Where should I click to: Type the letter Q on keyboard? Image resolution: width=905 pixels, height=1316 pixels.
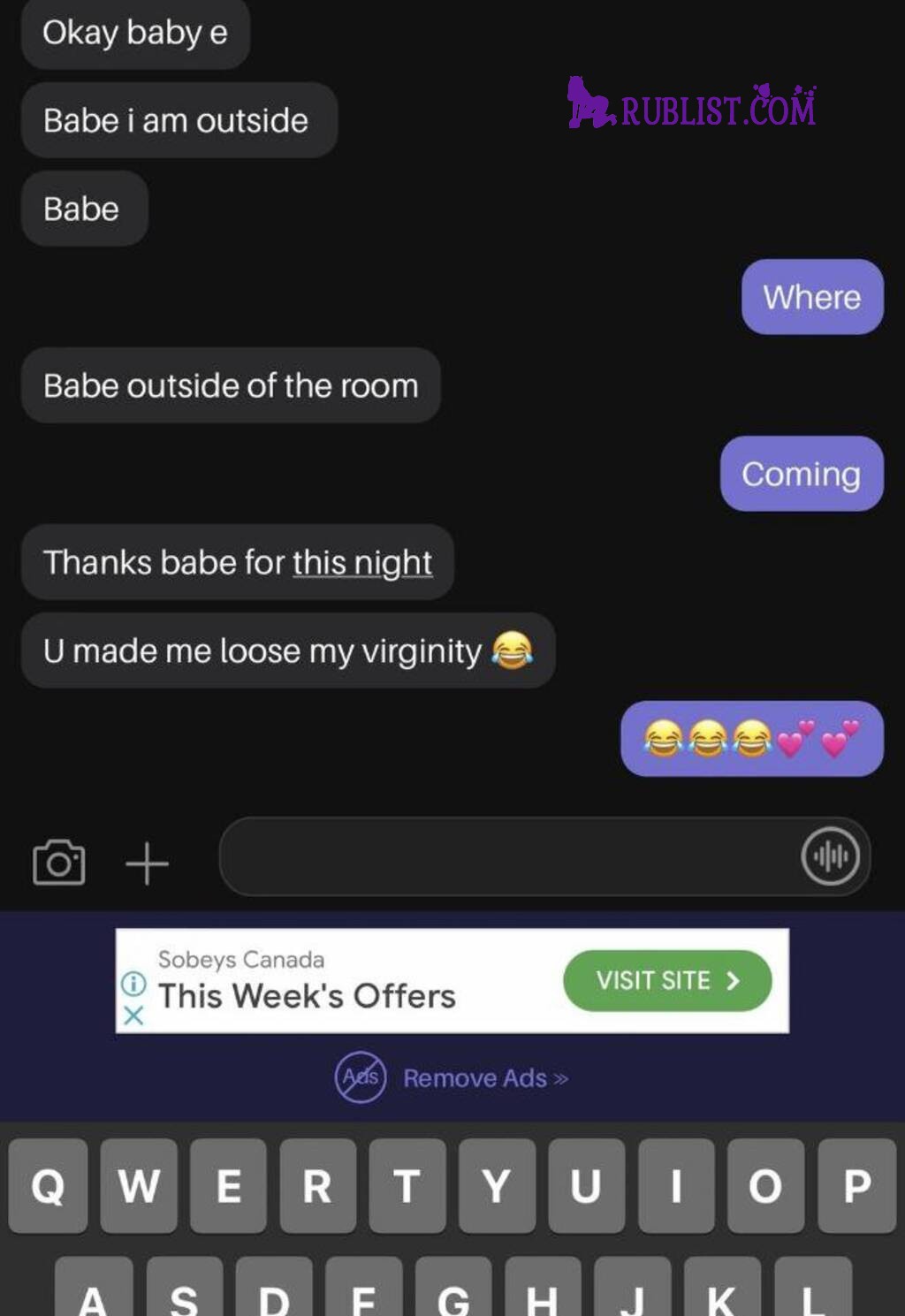coord(49,1185)
